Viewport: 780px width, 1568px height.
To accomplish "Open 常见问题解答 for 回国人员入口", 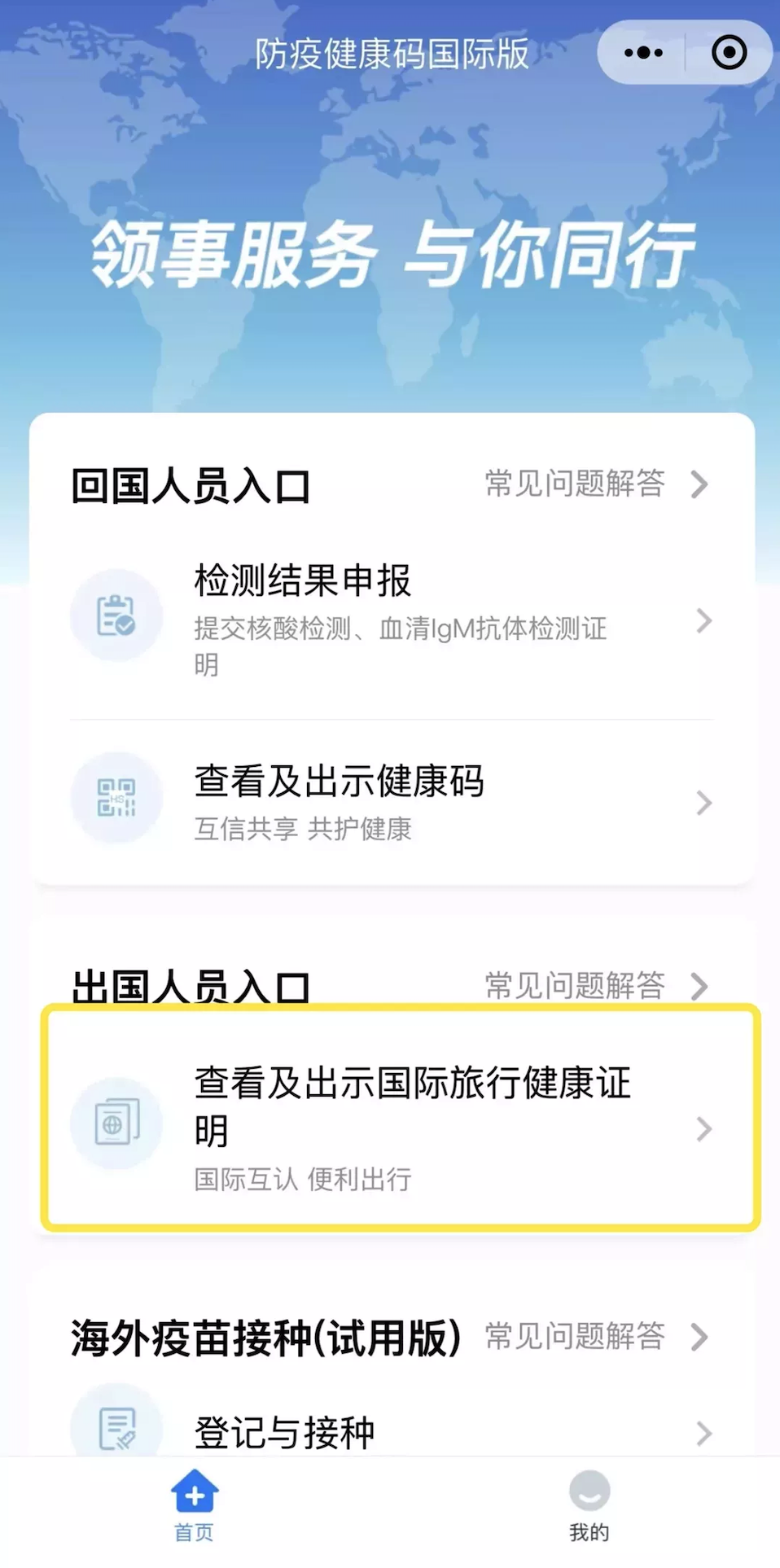I will [x=595, y=484].
